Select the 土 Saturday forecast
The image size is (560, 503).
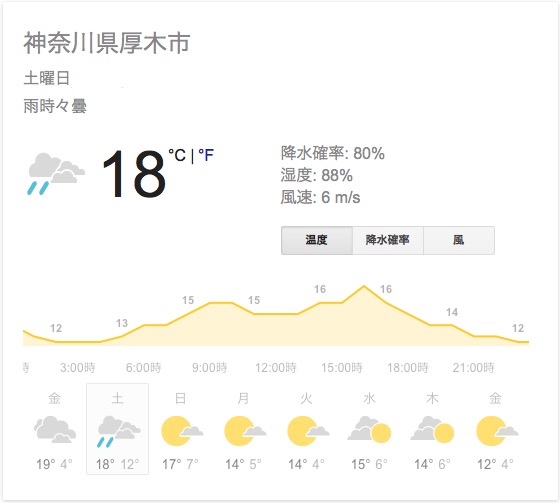coord(118,429)
